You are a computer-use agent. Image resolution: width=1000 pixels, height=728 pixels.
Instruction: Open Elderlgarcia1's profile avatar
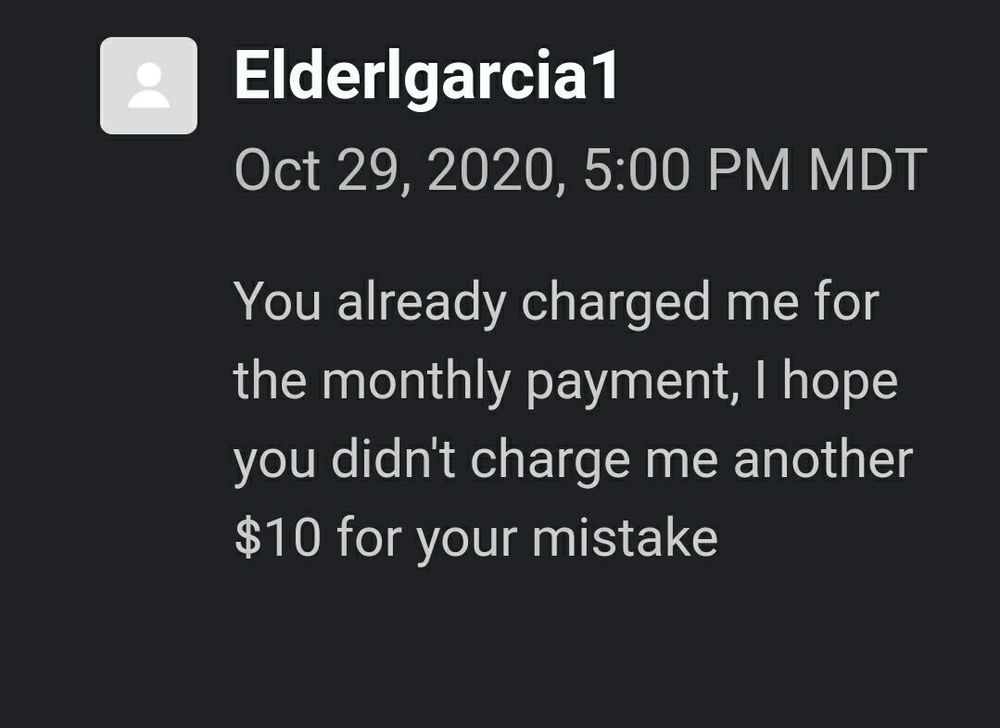pyautogui.click(x=149, y=85)
